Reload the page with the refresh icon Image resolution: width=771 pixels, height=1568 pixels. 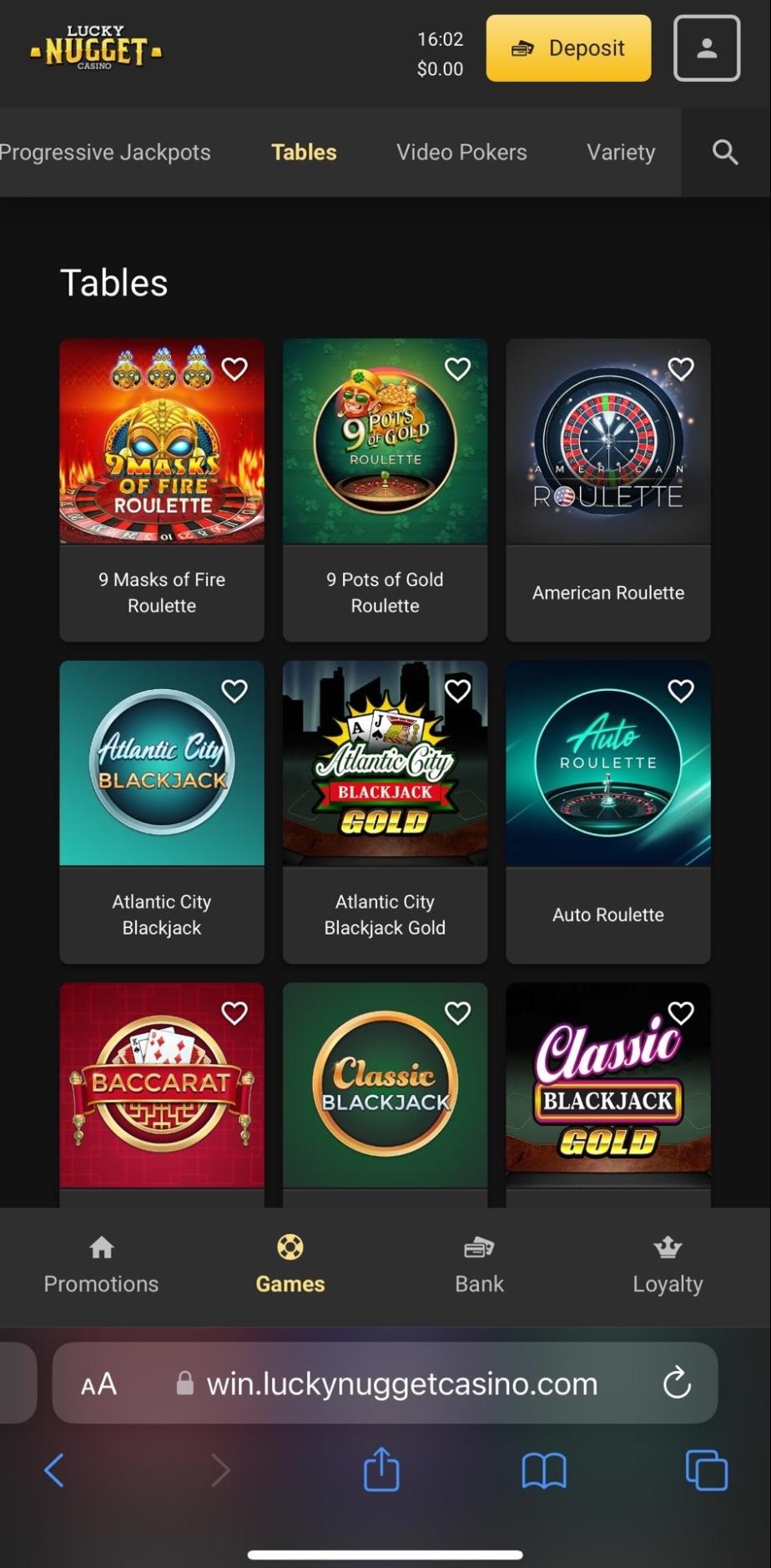coord(678,1383)
